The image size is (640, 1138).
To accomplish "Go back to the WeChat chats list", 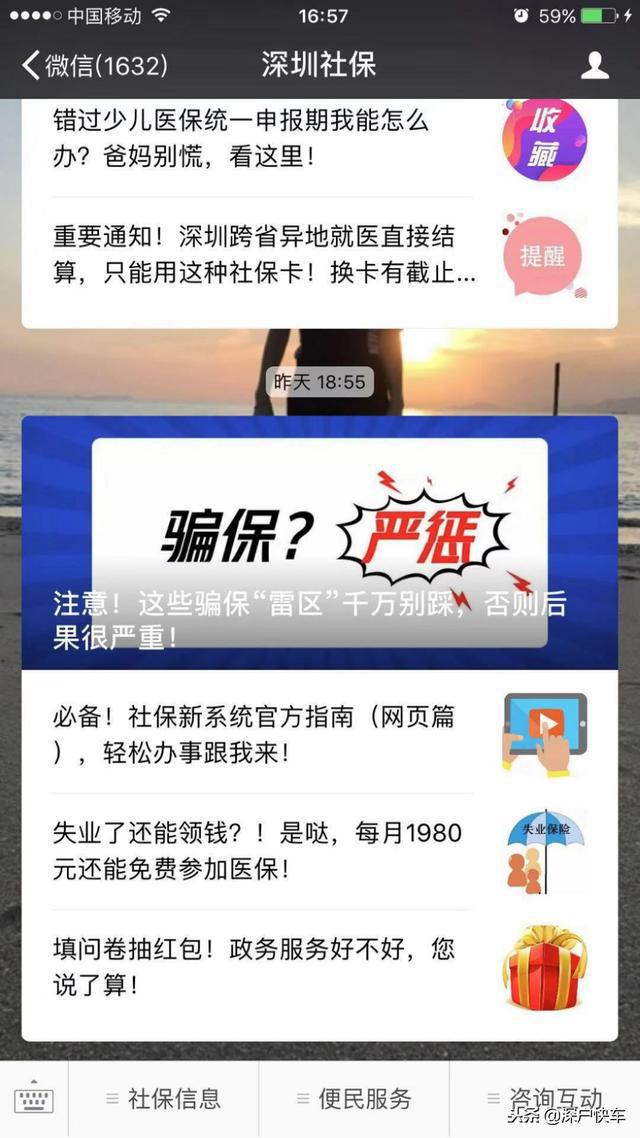I will tap(93, 66).
